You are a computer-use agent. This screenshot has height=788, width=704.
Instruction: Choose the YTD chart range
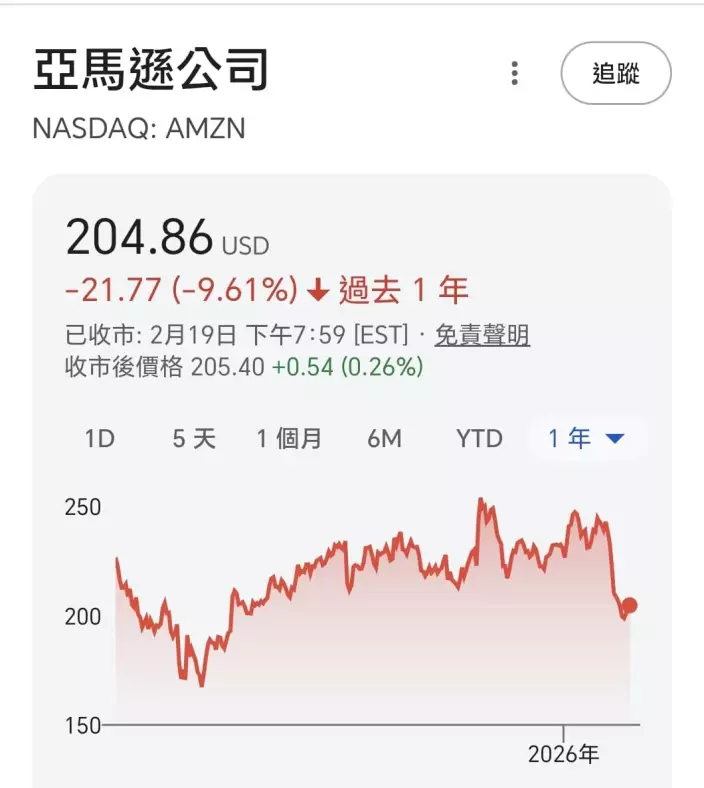479,438
